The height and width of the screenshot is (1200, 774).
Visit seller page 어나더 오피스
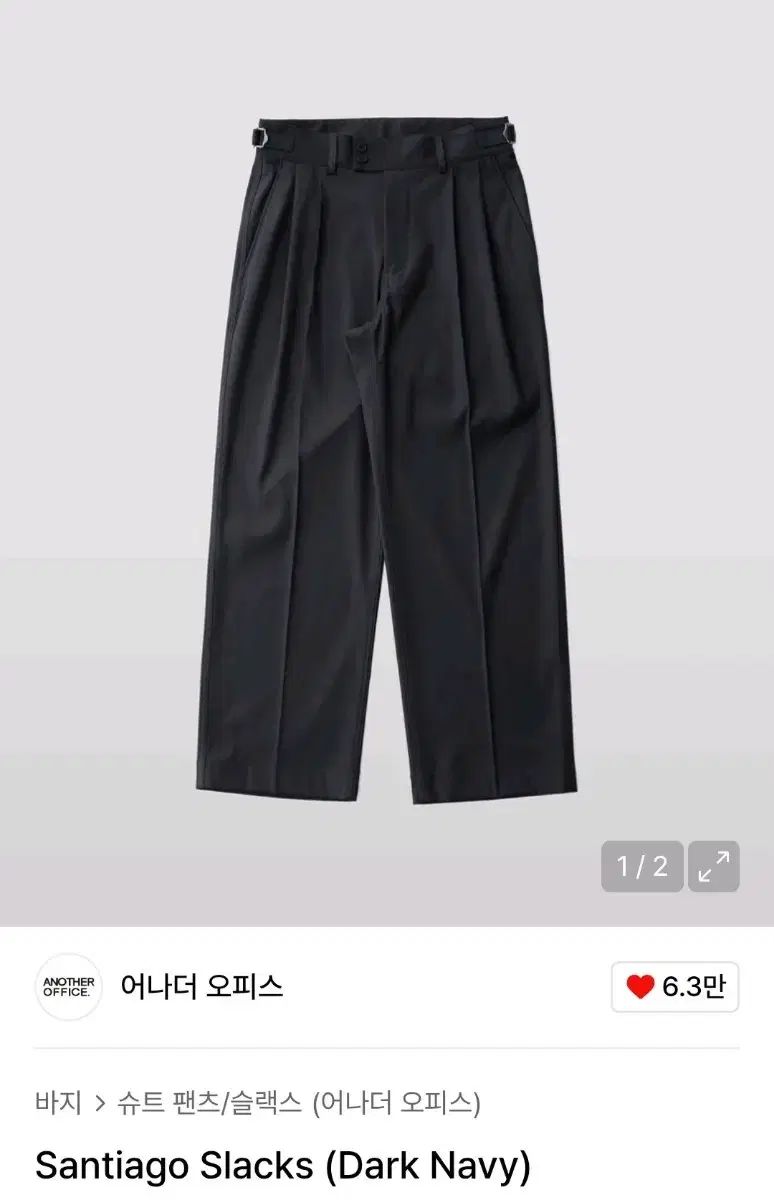click(200, 985)
